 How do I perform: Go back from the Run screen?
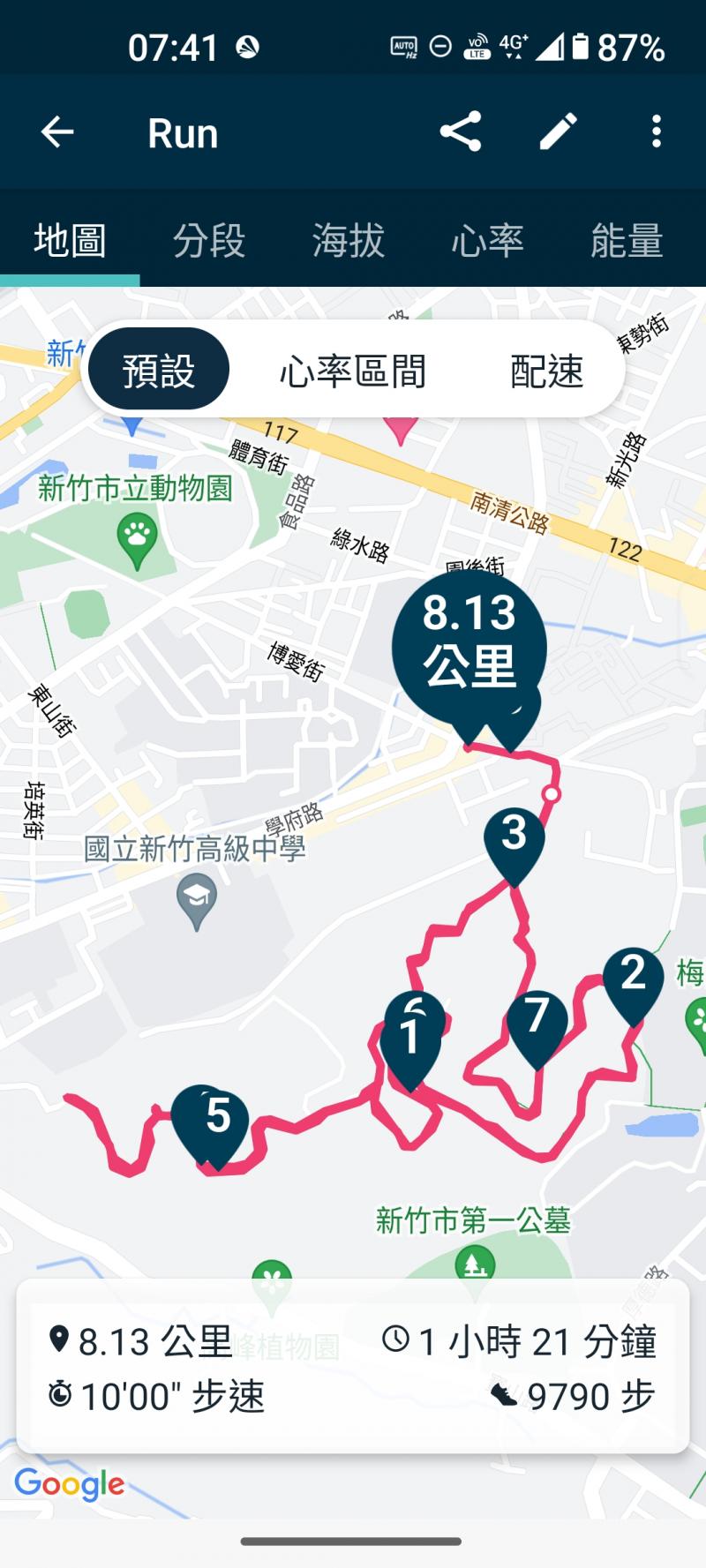click(x=57, y=132)
